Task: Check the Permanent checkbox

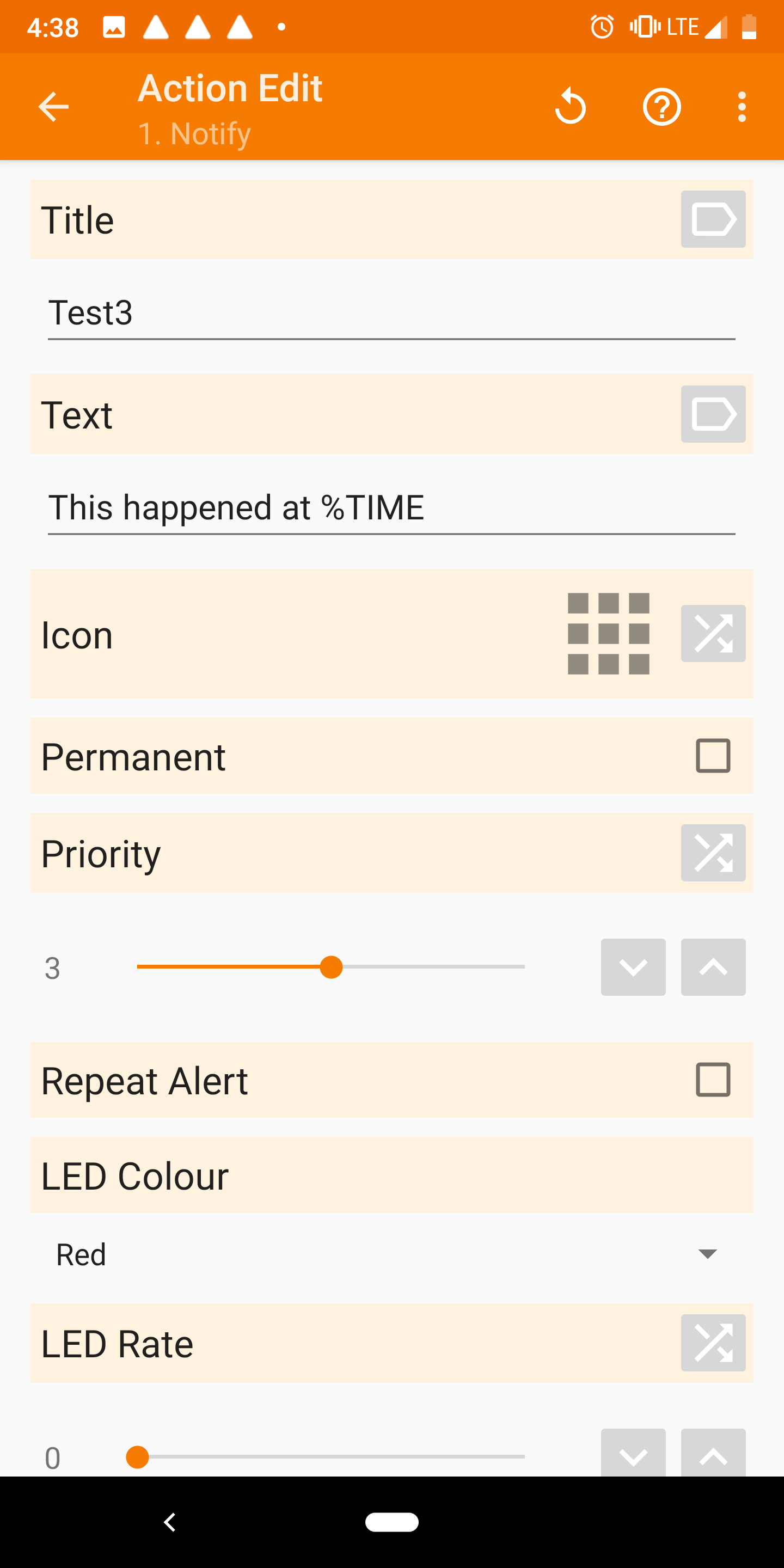Action: coord(713,756)
